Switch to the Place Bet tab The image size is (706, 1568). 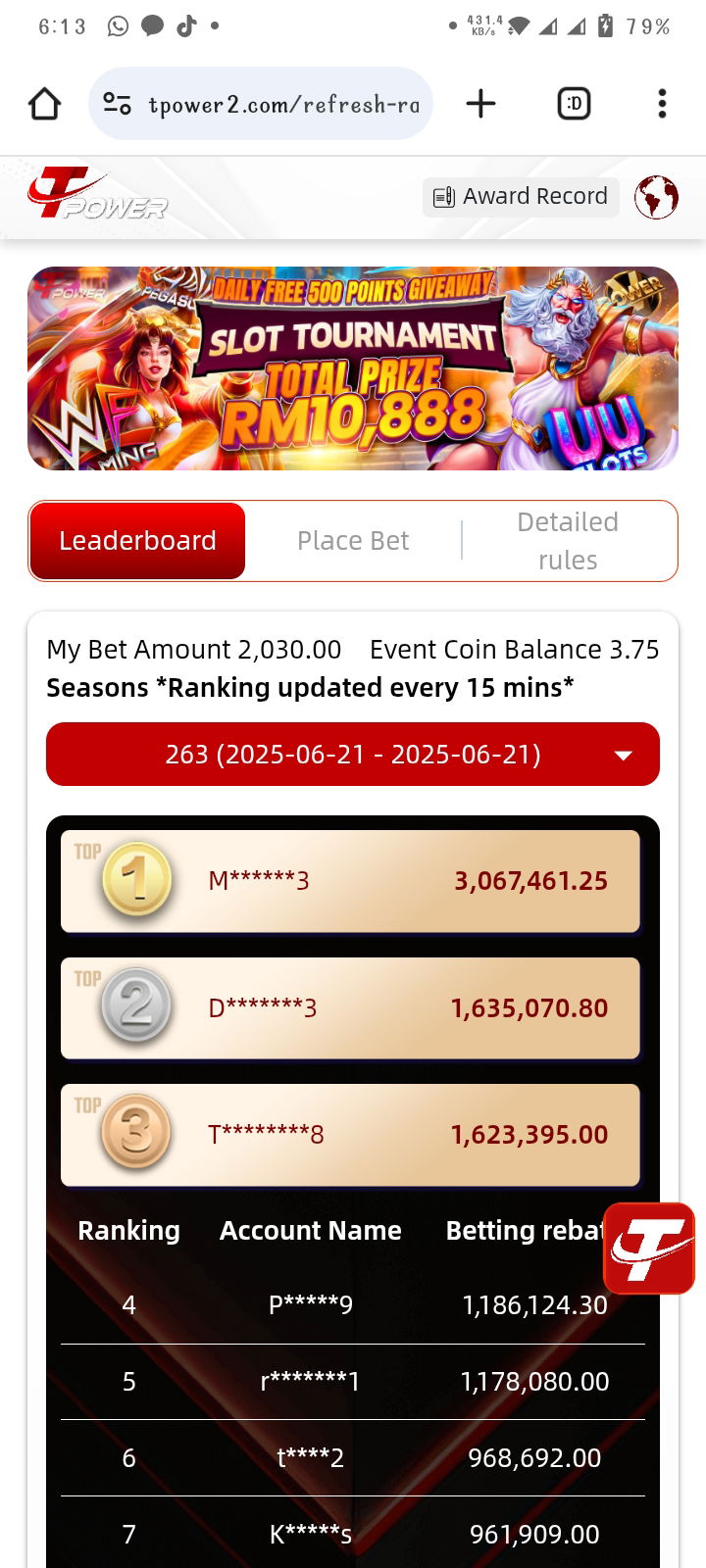(353, 541)
